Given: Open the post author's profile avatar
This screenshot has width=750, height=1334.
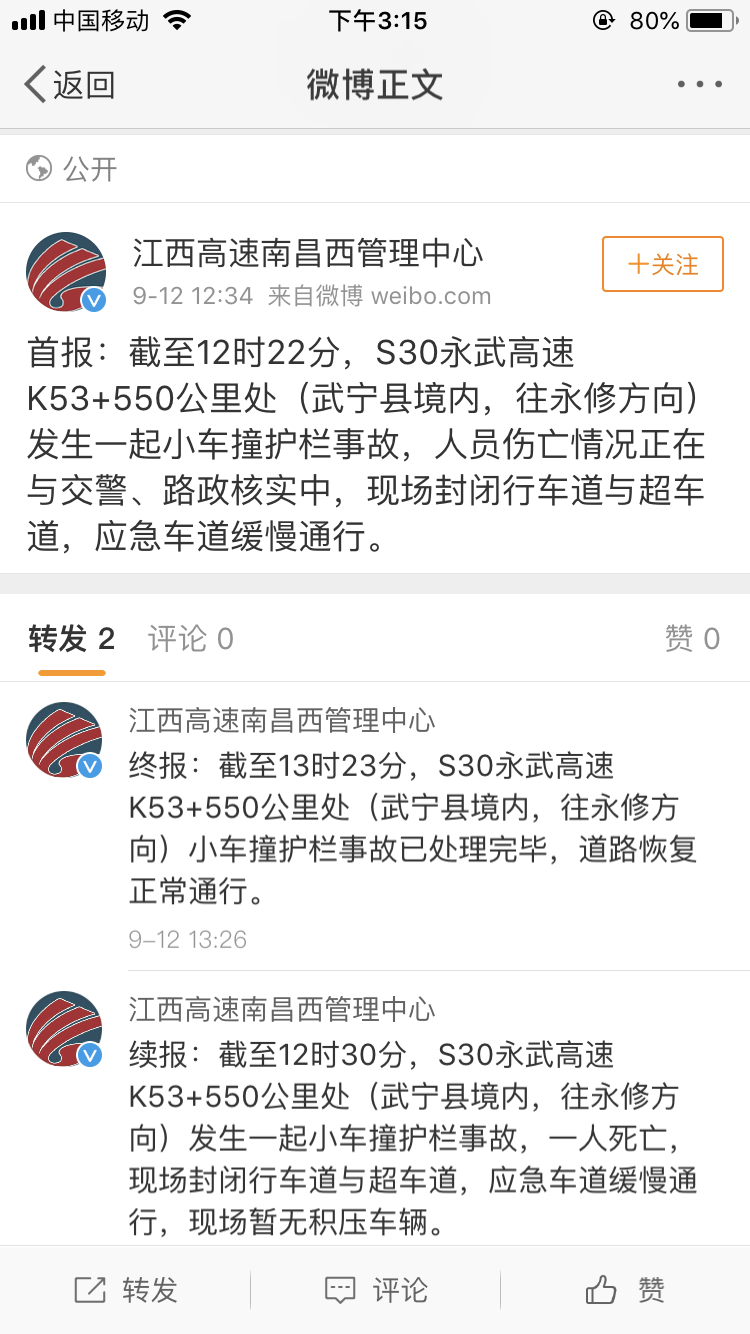Looking at the screenshot, I should pos(66,271).
